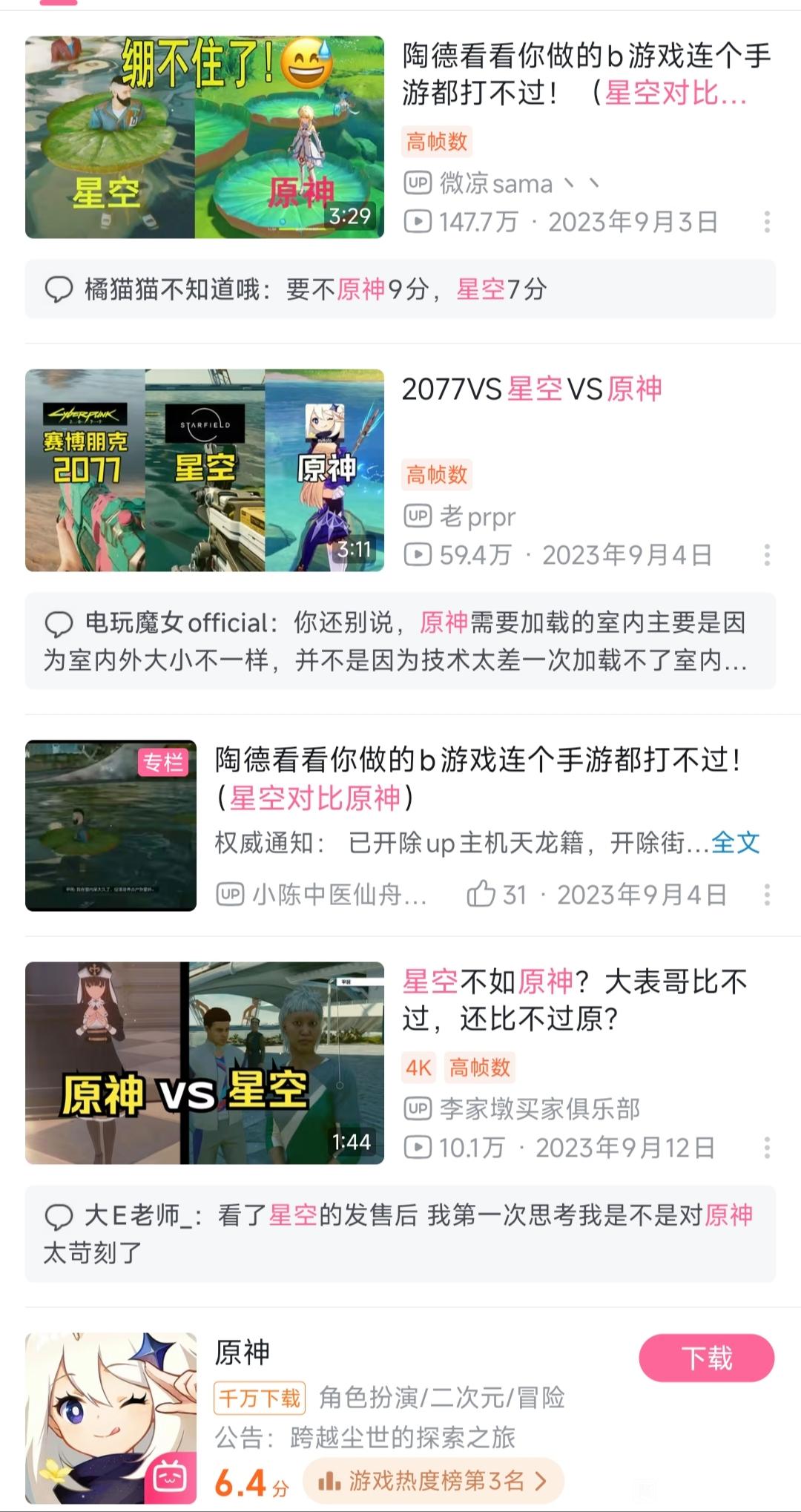The width and height of the screenshot is (801, 1512).
Task: Open more options for 老prpr's video
Action: coord(767,554)
